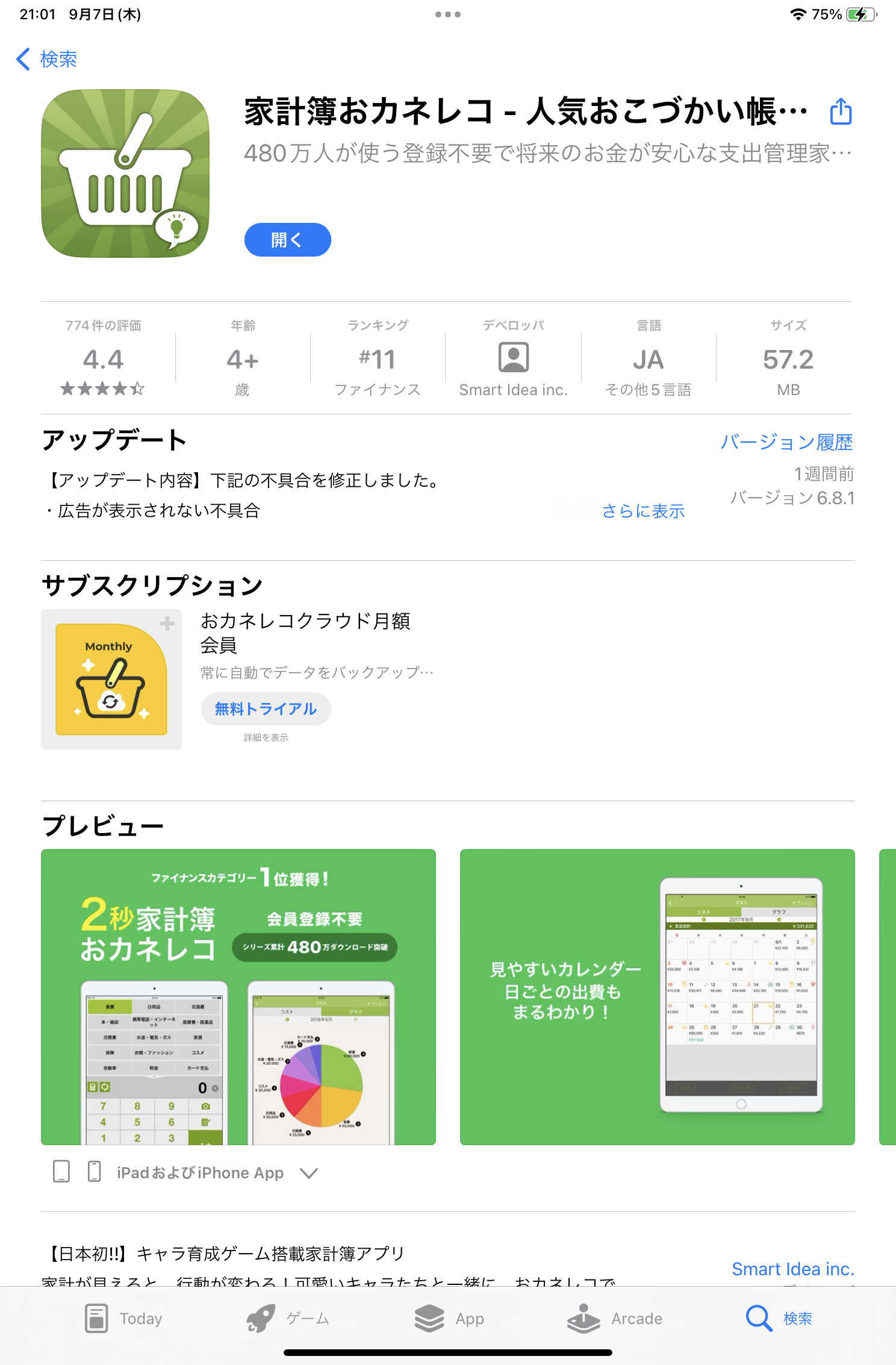
Task: Switch to the Today tab
Action: (124, 1319)
